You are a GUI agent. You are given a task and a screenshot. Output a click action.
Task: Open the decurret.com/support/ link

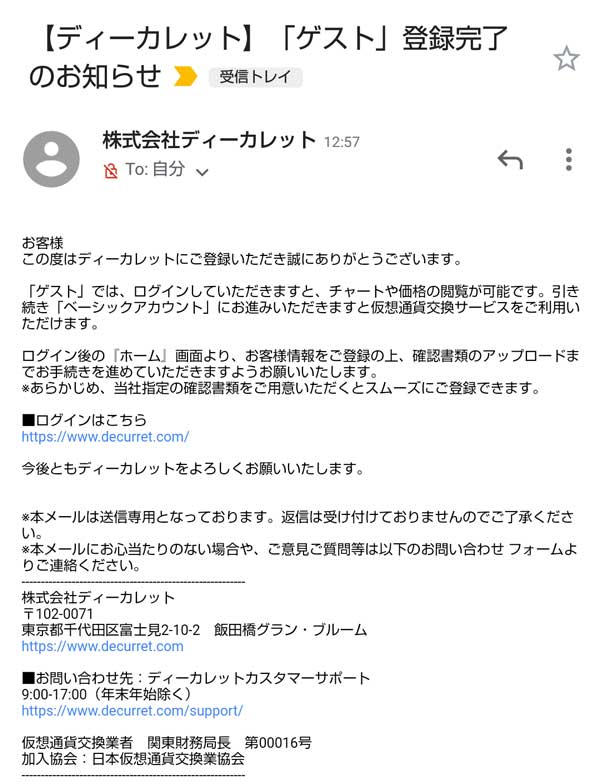[x=131, y=711]
